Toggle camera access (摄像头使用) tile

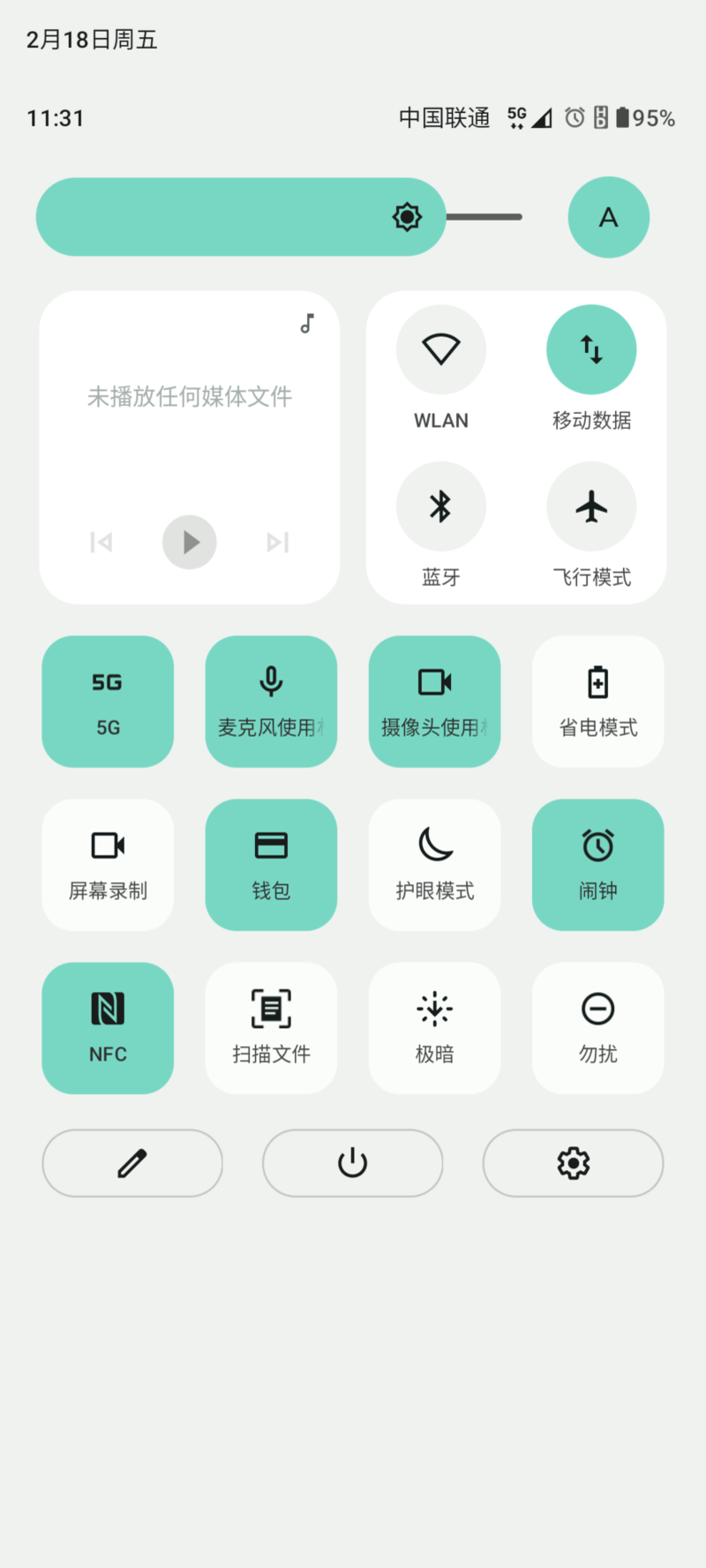434,701
